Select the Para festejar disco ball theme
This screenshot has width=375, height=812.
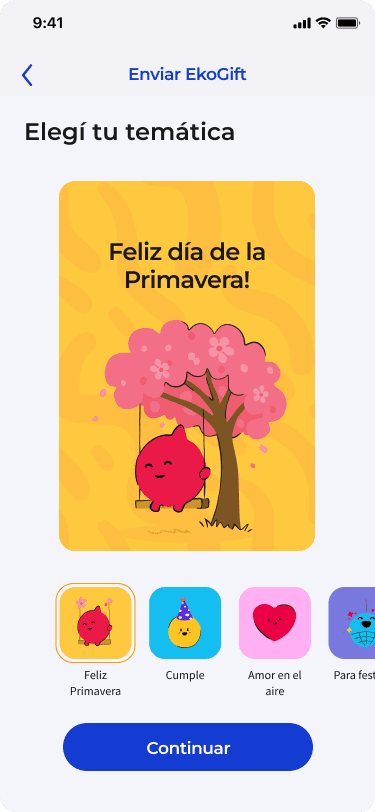352,622
